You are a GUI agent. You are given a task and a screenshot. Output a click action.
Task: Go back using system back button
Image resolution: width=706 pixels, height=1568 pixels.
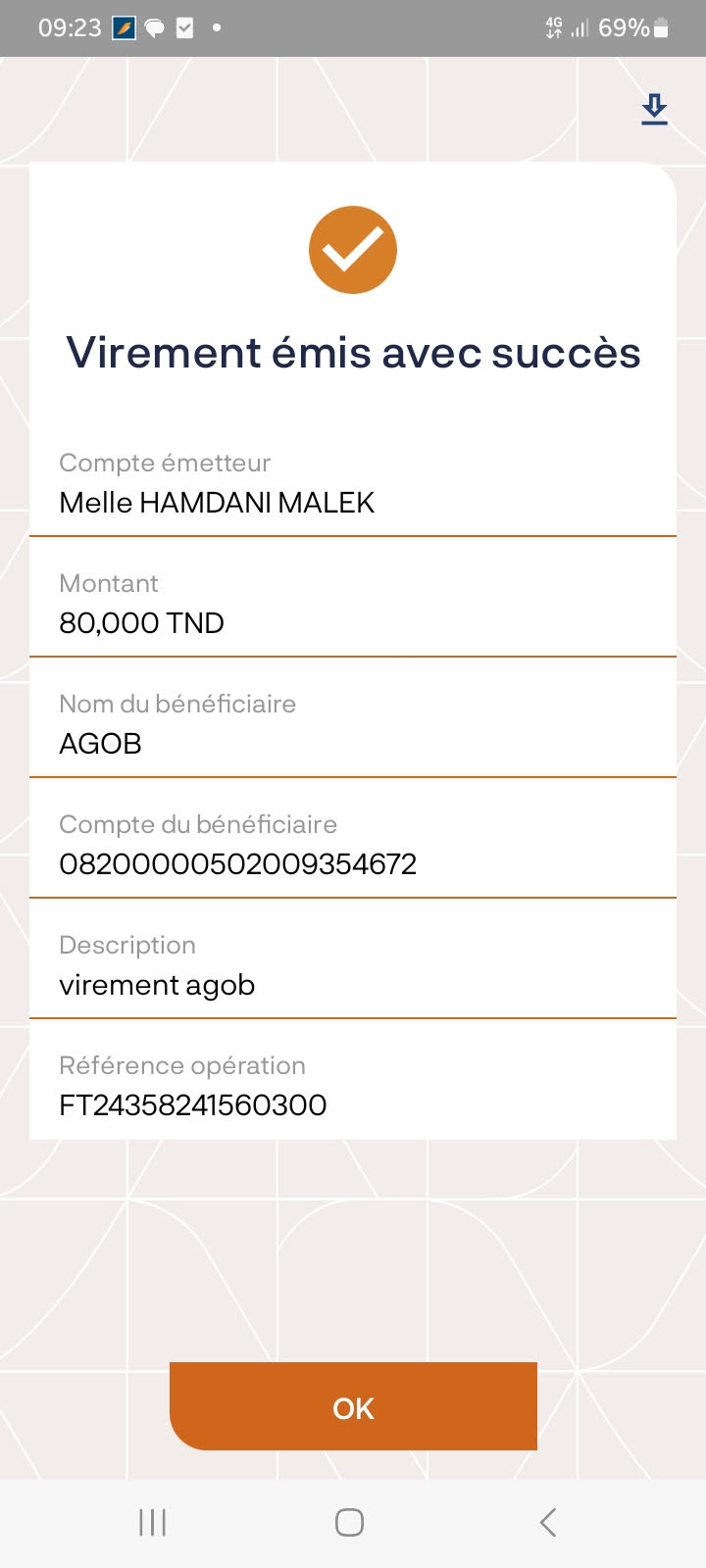point(548,1522)
